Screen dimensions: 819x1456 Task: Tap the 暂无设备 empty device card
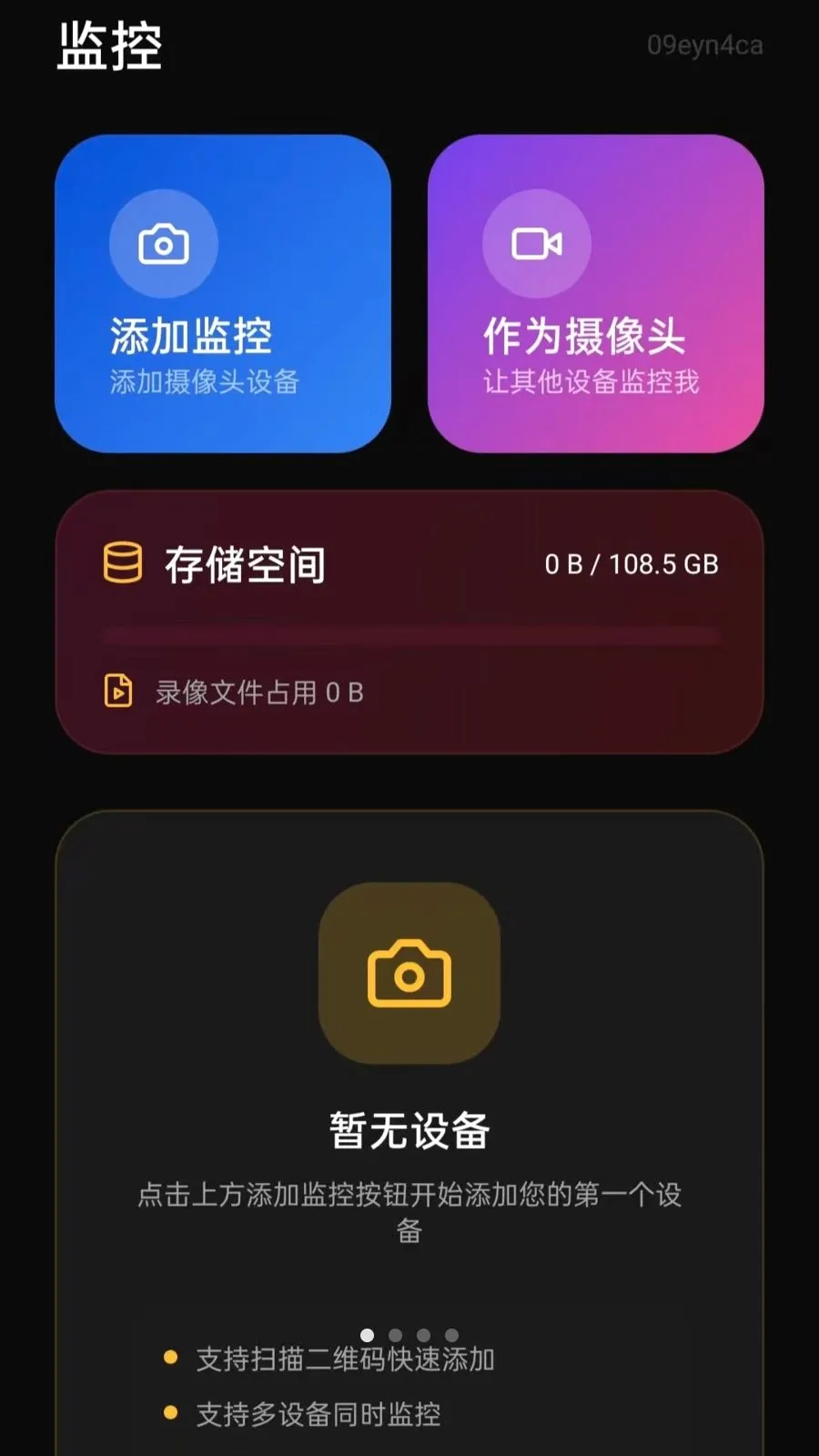(x=409, y=1133)
